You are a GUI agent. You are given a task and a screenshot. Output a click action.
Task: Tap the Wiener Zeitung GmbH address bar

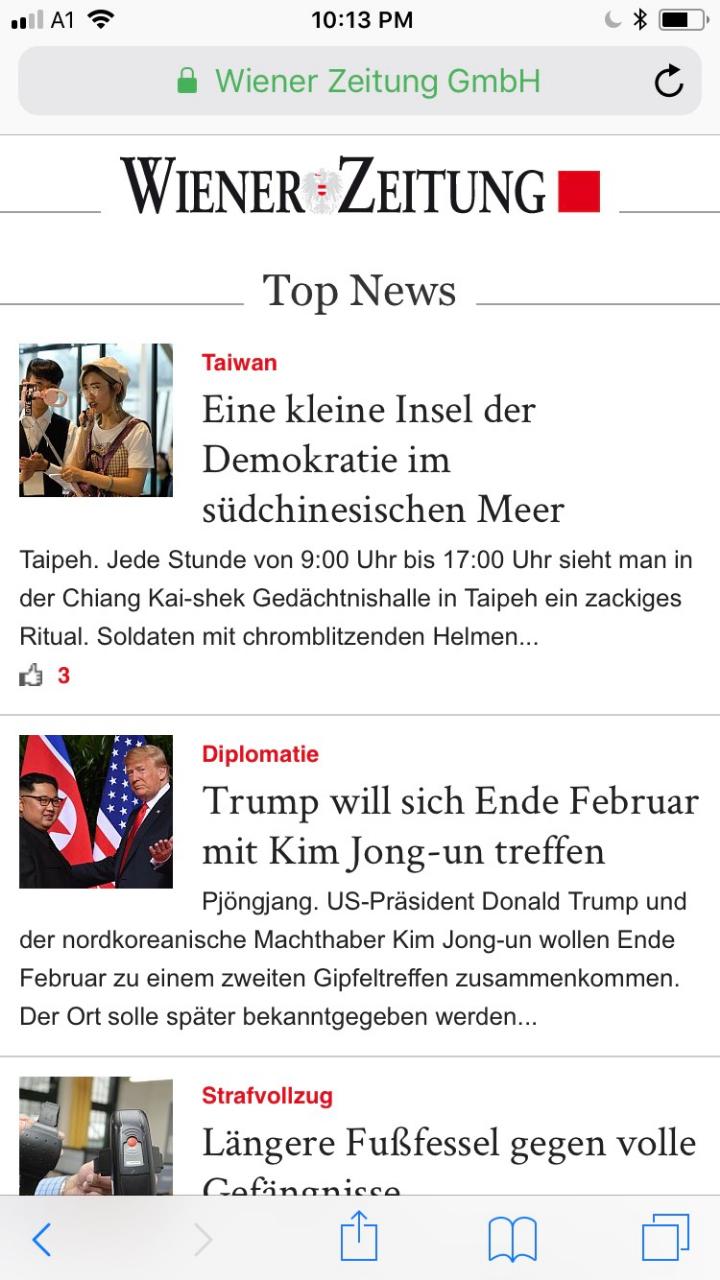coord(360,81)
